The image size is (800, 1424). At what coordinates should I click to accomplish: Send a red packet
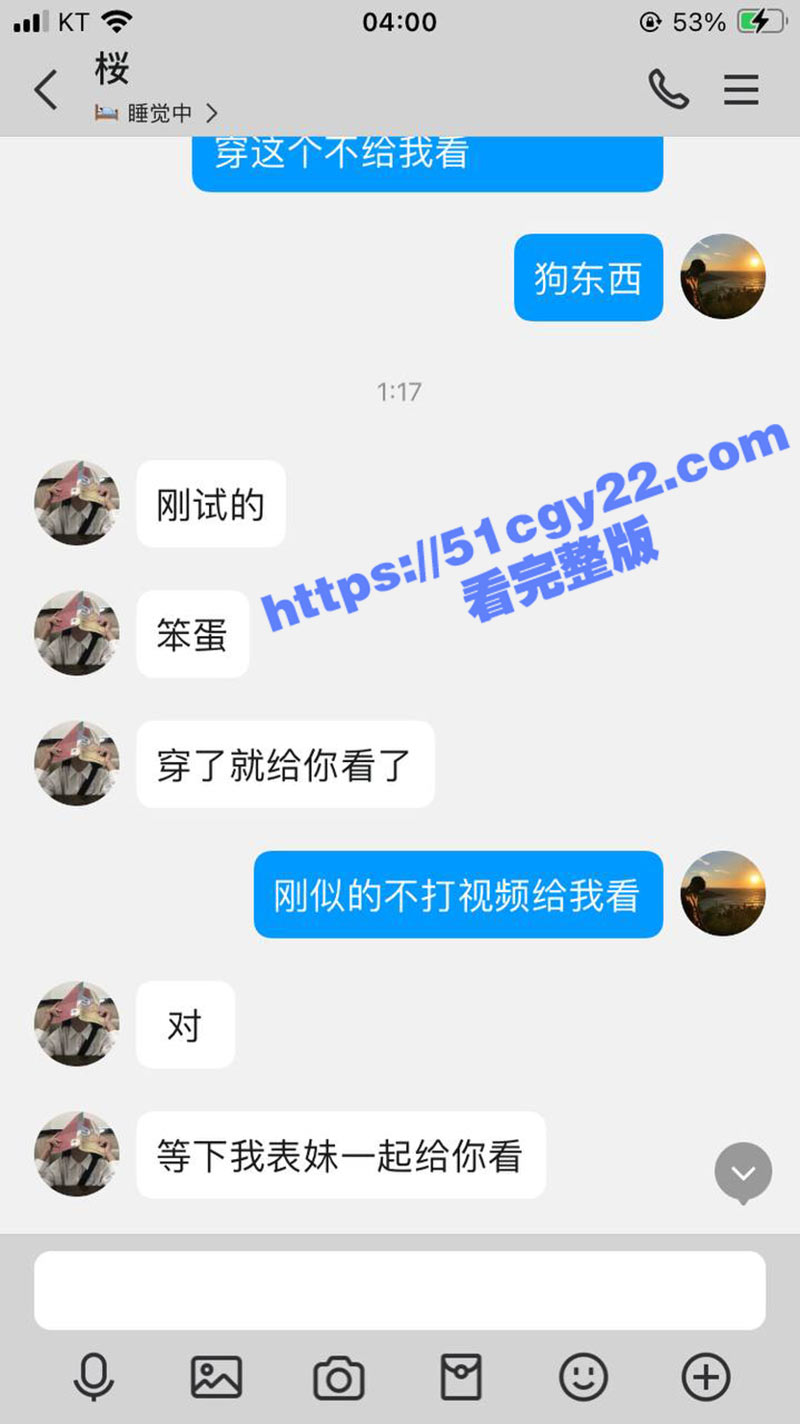click(461, 1378)
